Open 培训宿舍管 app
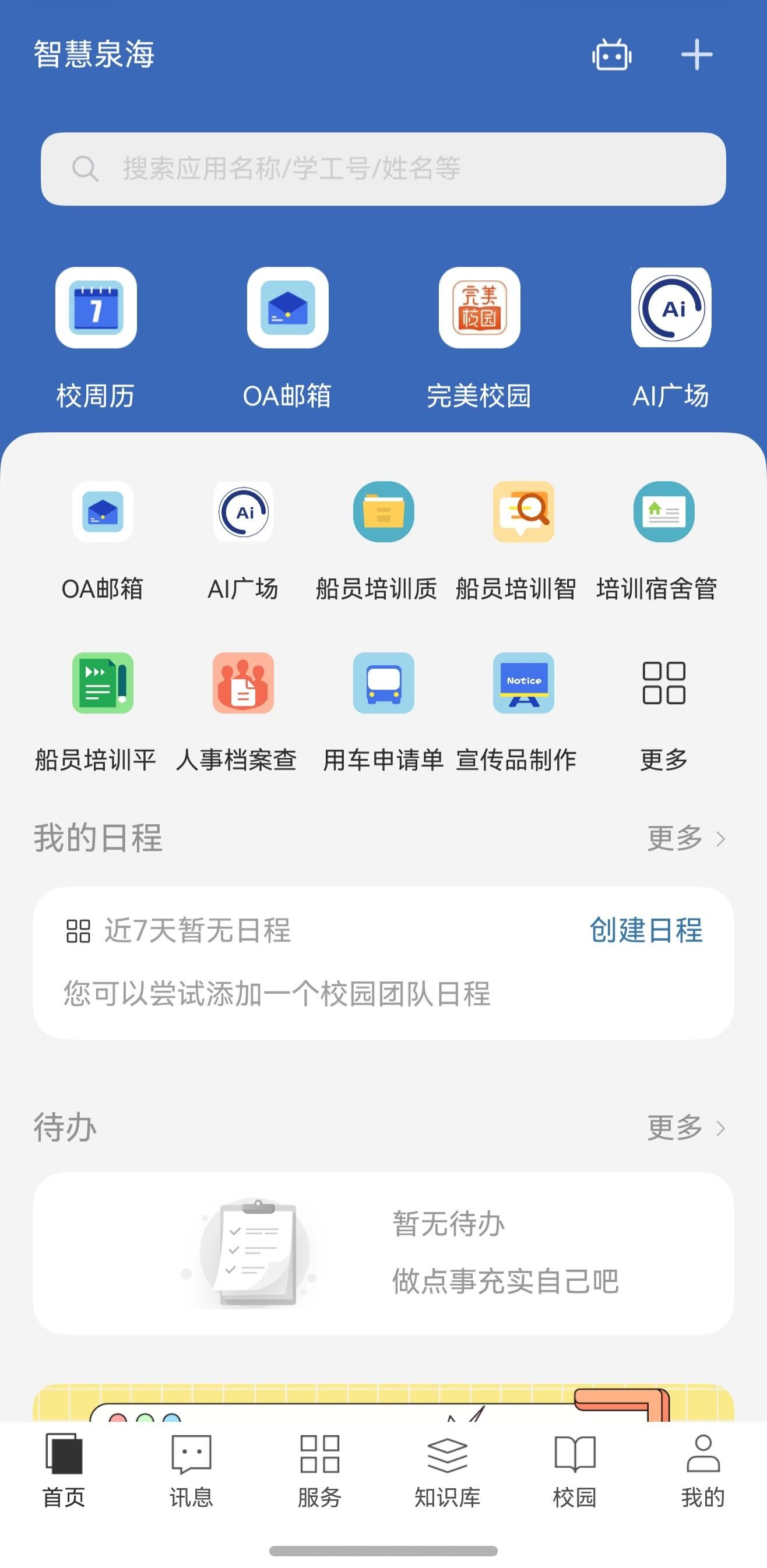The width and height of the screenshot is (767, 1568). click(x=663, y=512)
